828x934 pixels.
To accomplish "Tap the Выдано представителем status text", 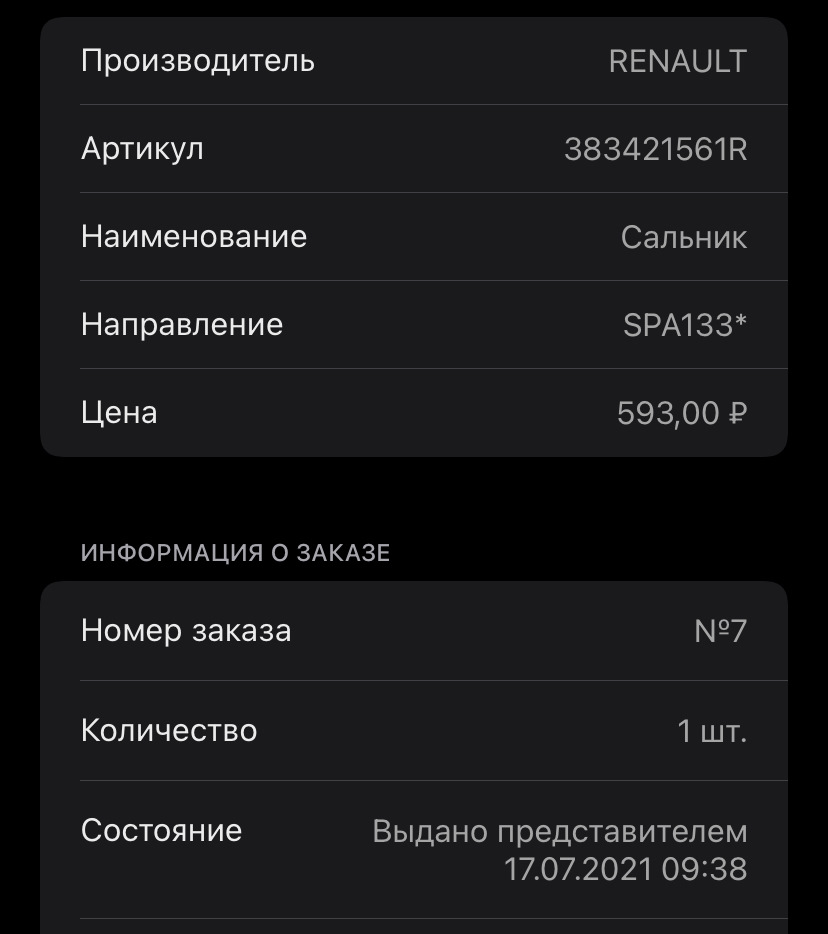I will point(558,830).
